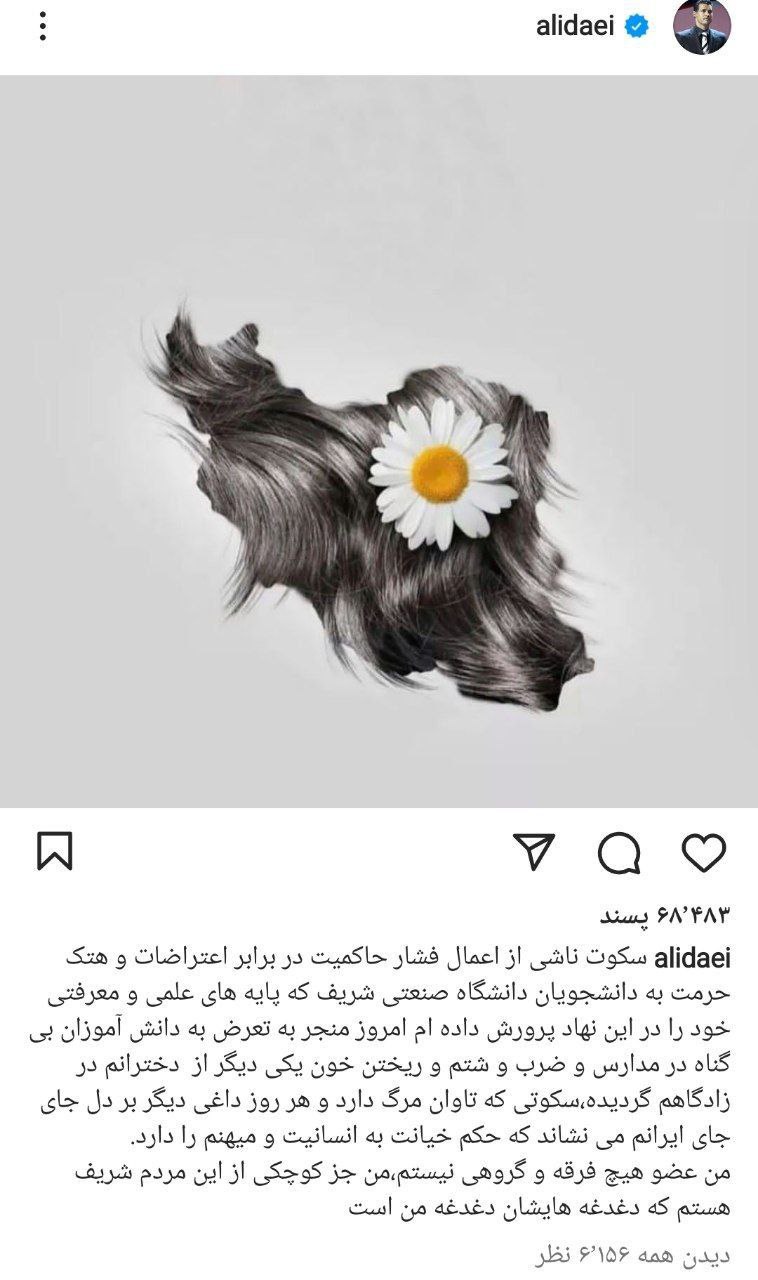Save the post with the bookmark icon
Screen dimensions: 758x1280
pos(55,852)
